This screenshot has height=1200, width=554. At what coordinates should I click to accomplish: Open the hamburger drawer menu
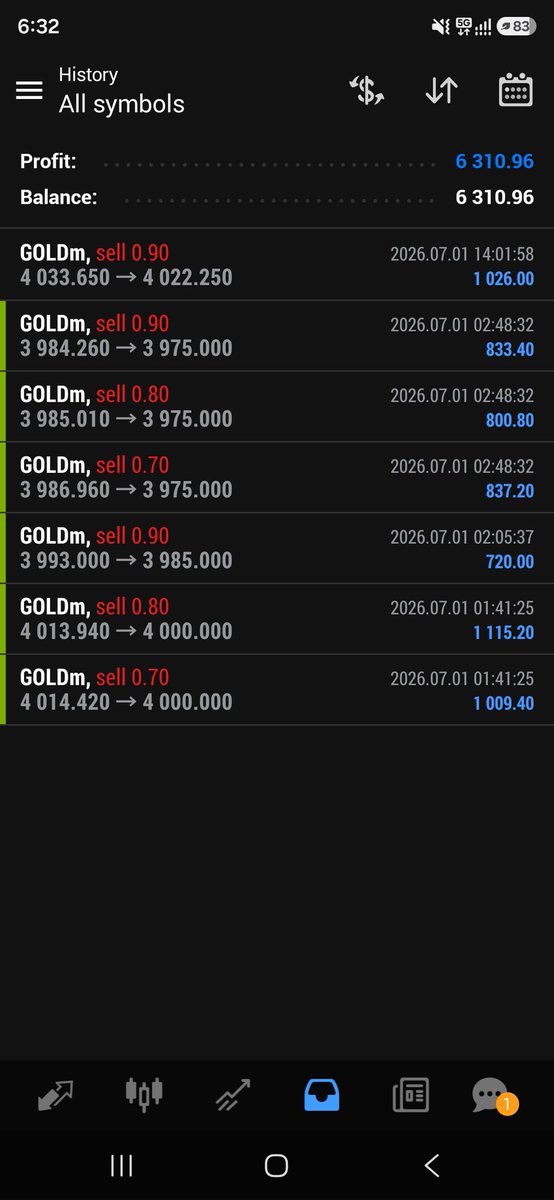click(x=30, y=90)
